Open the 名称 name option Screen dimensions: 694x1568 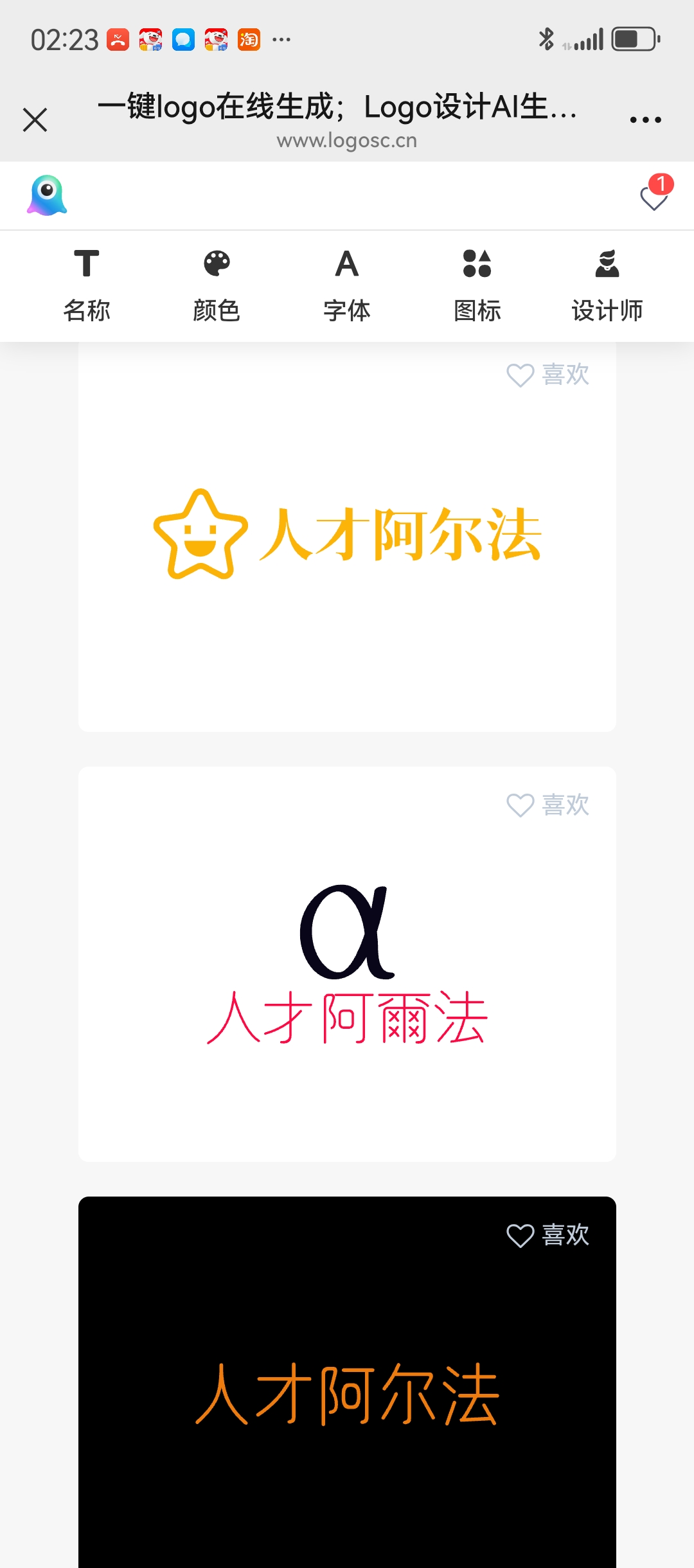[x=87, y=286]
